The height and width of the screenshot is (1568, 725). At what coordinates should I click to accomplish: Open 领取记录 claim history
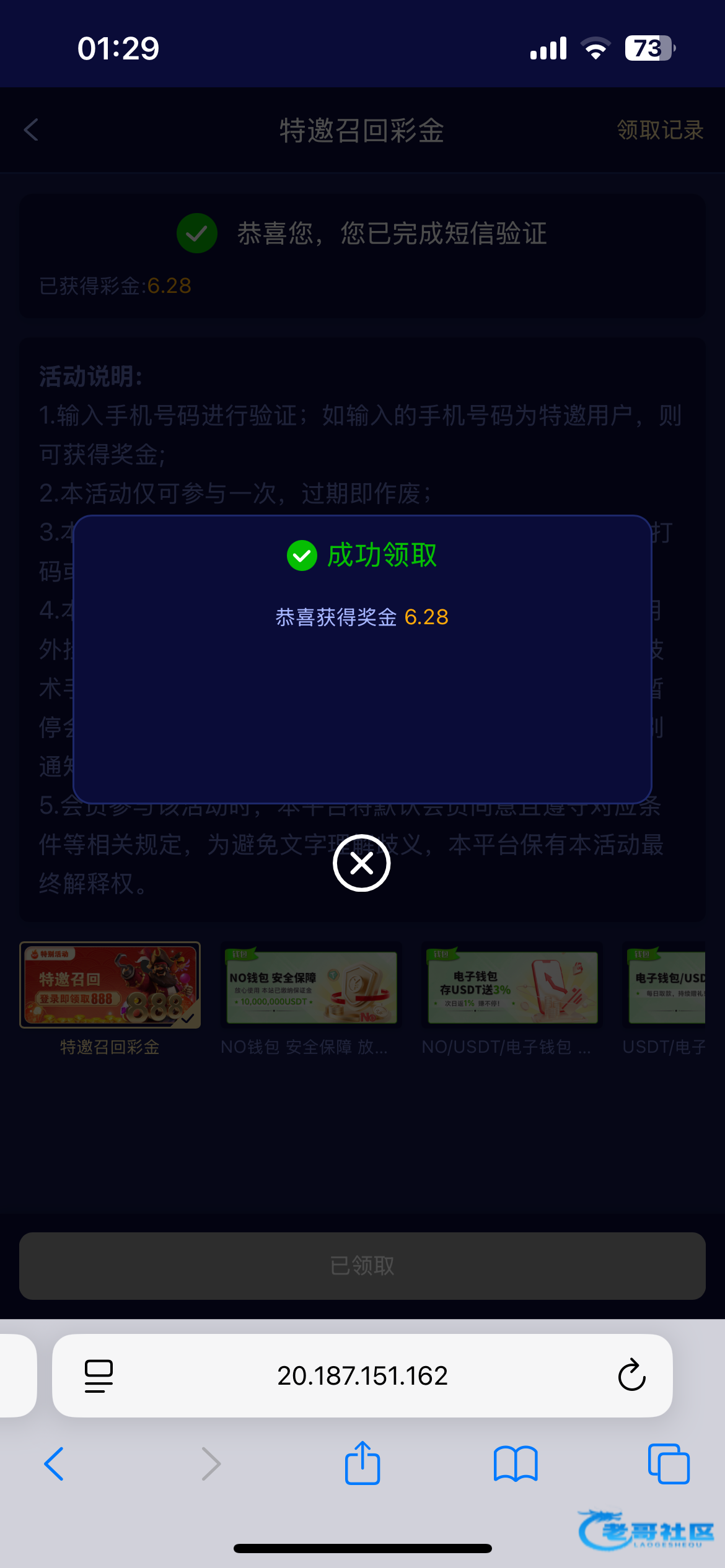660,130
